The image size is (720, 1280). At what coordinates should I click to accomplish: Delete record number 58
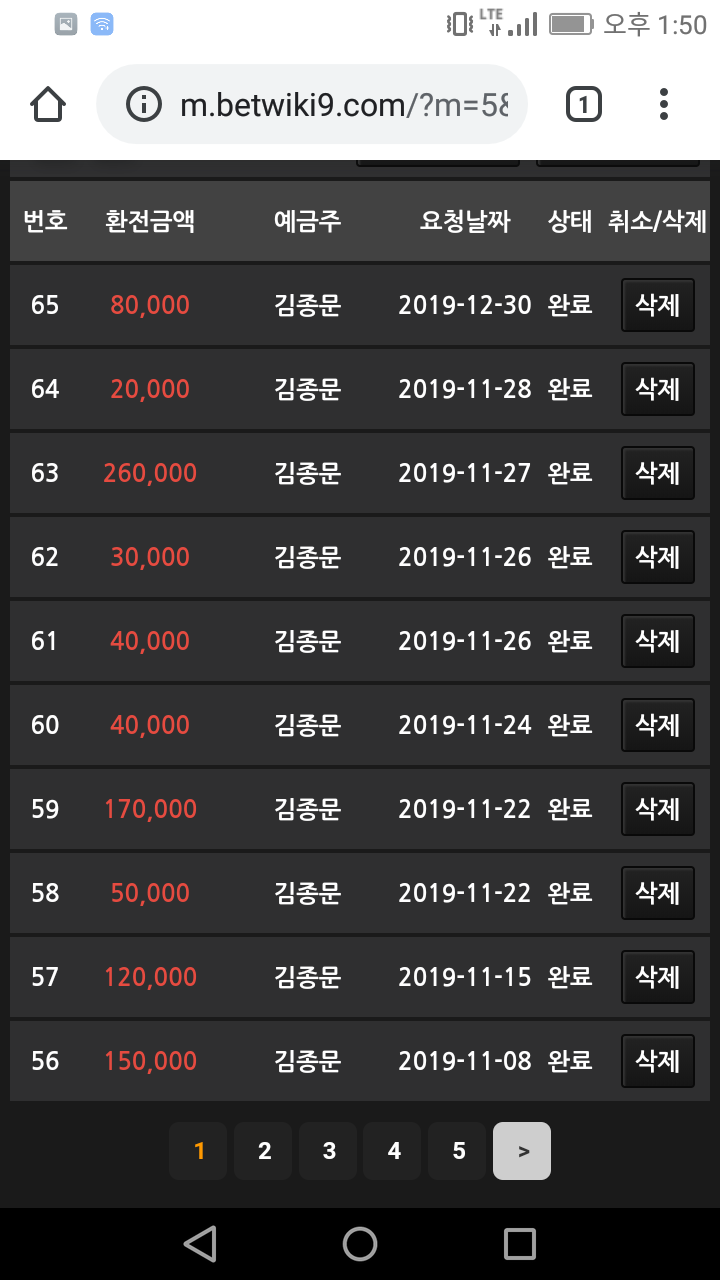pyautogui.click(x=658, y=893)
